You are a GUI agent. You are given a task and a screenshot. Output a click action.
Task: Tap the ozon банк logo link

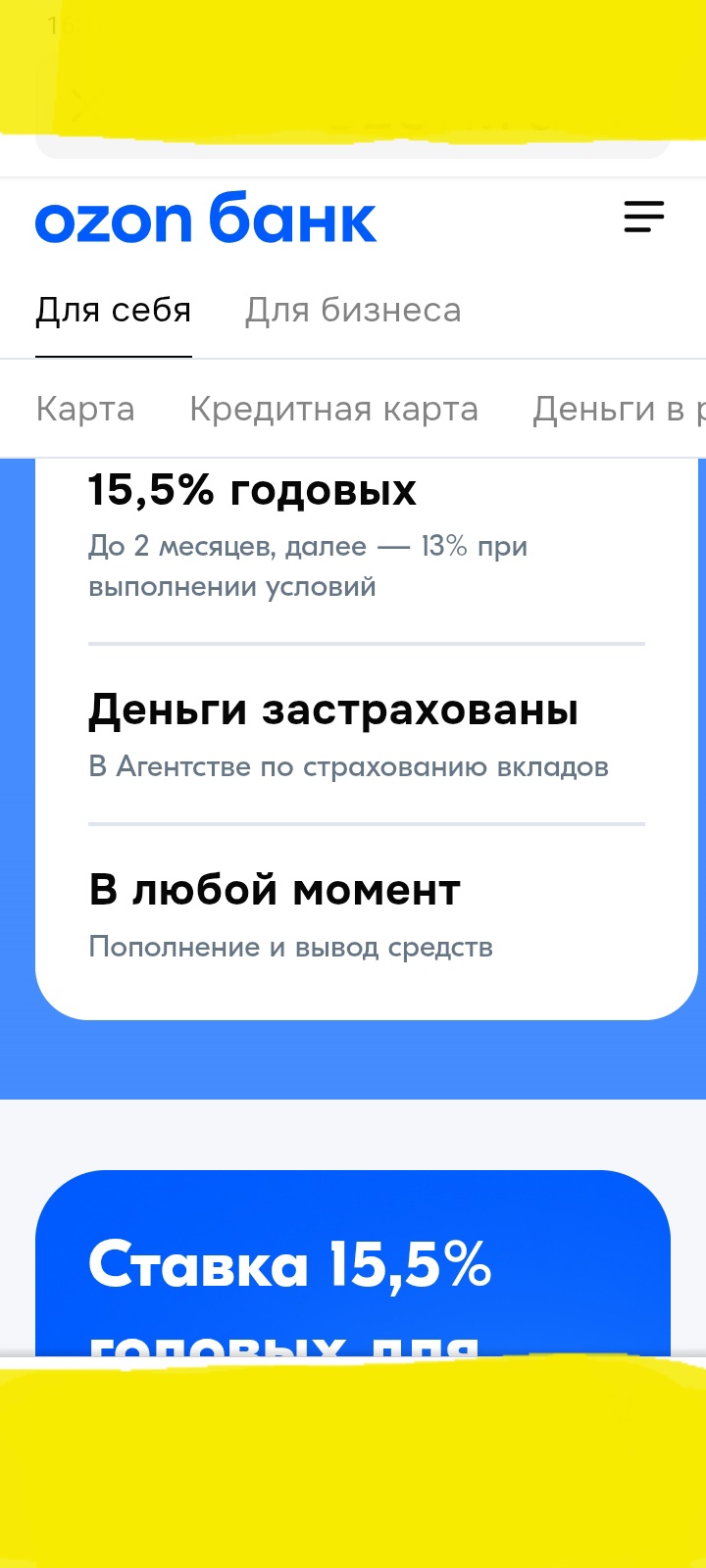click(206, 220)
